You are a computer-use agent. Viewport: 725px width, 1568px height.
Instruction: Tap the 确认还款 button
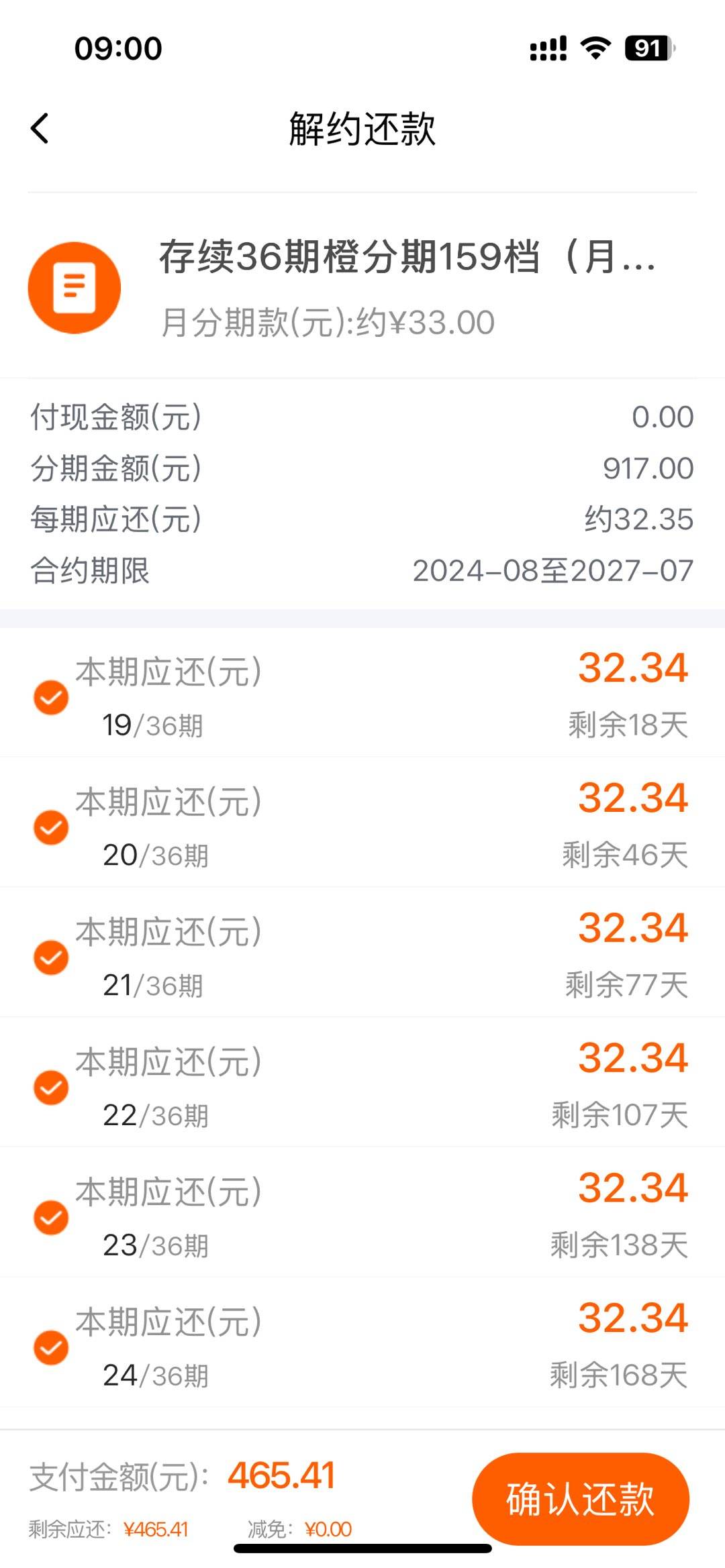pyautogui.click(x=580, y=1499)
